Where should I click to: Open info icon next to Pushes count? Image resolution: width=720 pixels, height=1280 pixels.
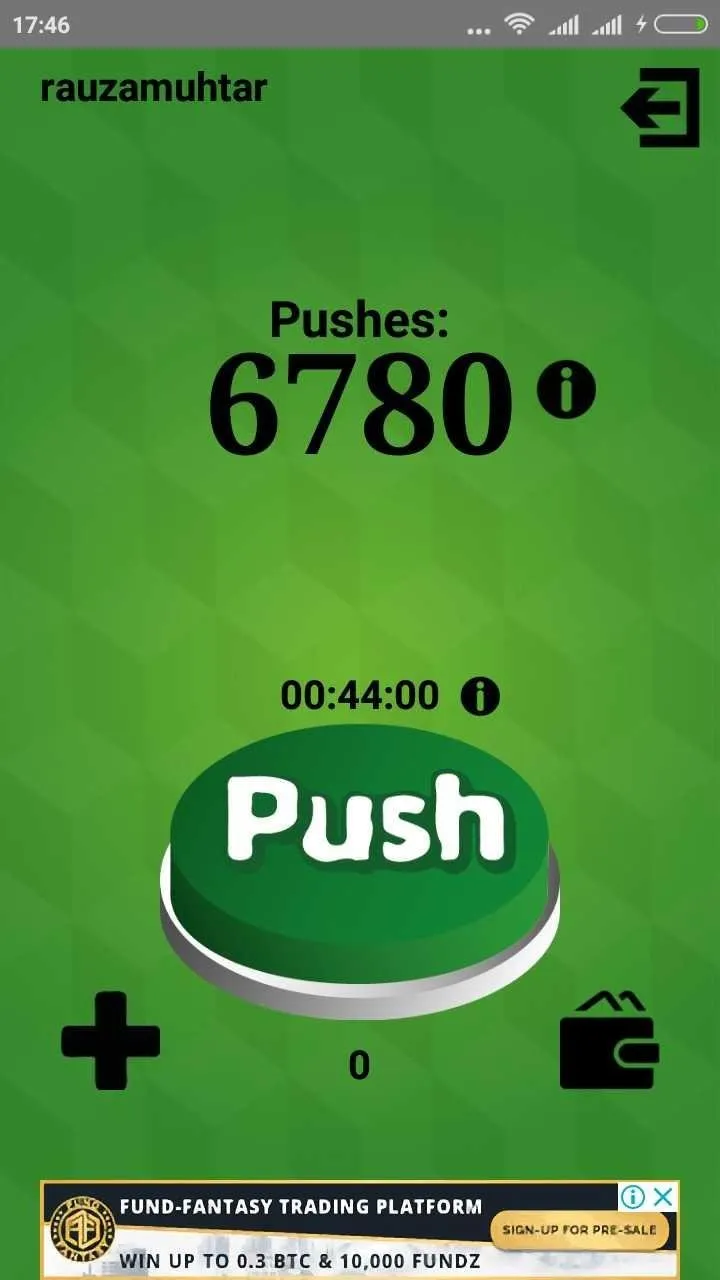(566, 390)
